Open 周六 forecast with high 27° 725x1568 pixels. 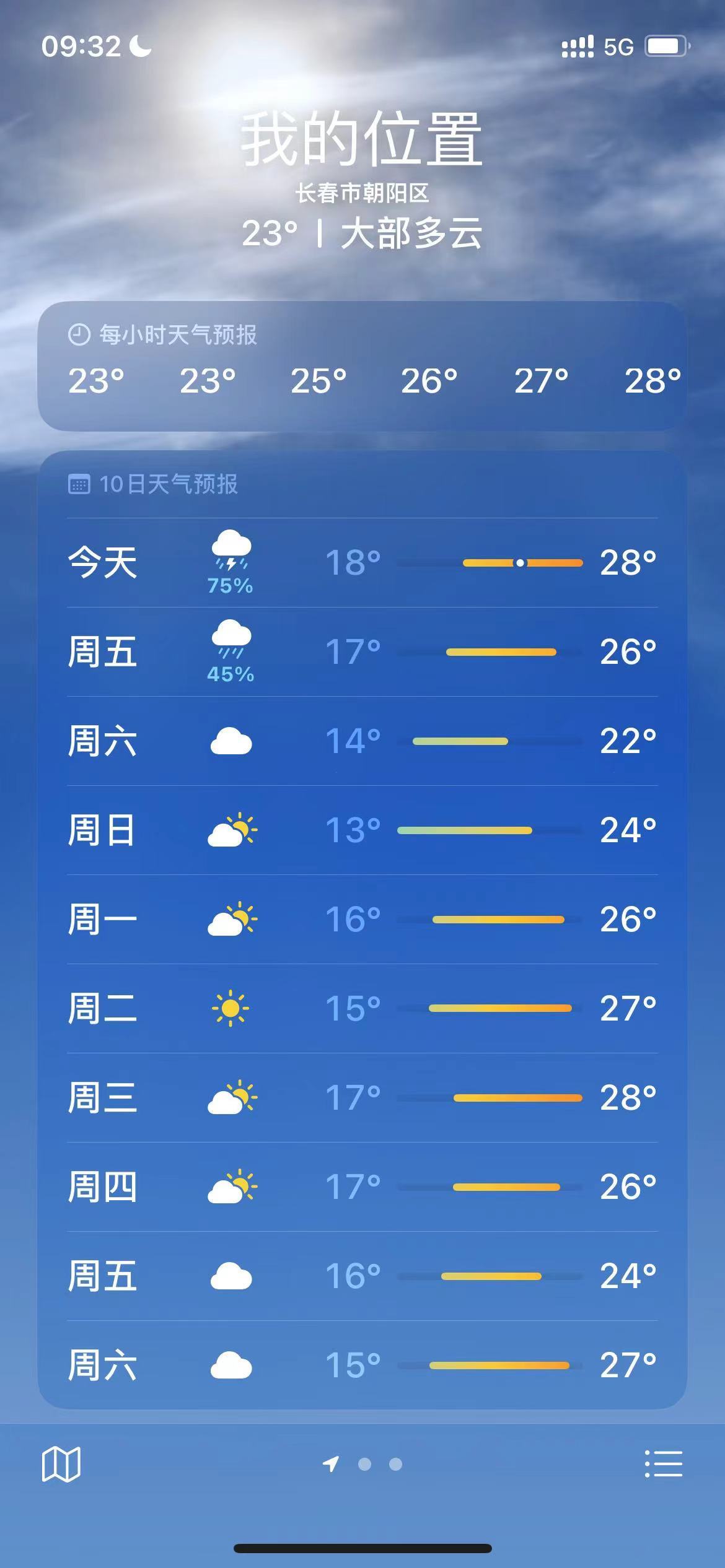(362, 1365)
